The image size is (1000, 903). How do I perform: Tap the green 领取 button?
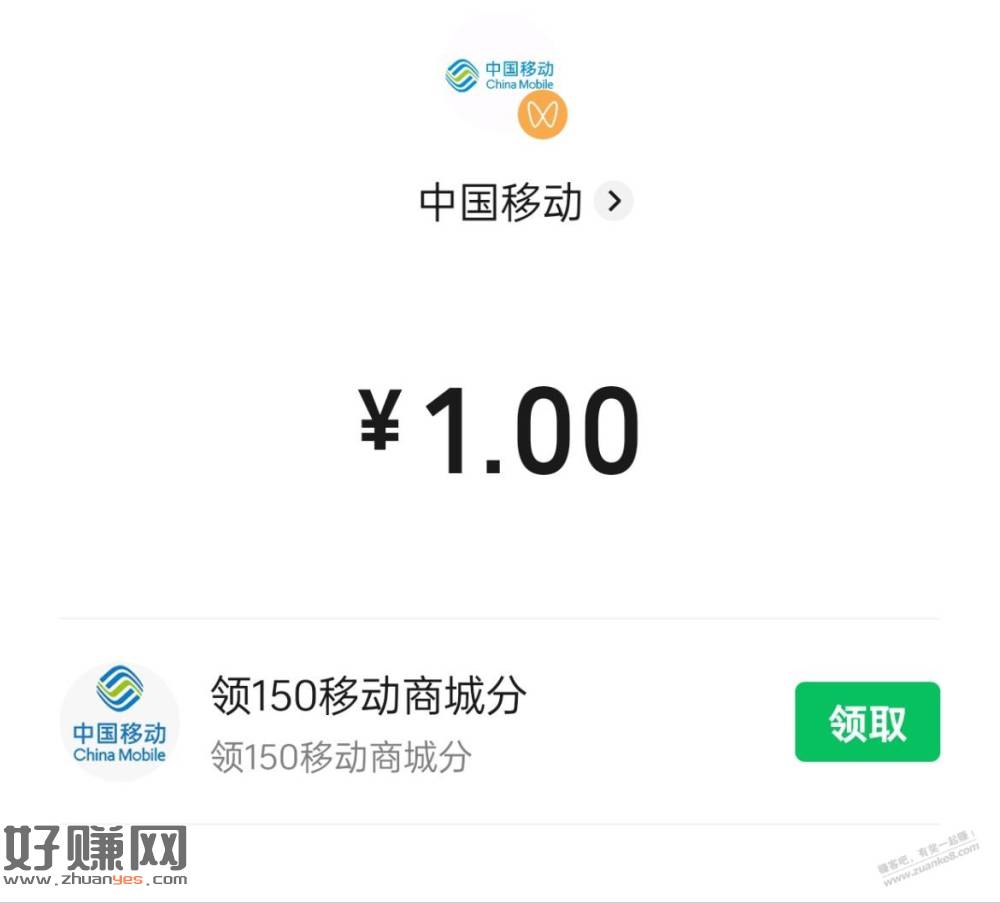(x=867, y=722)
